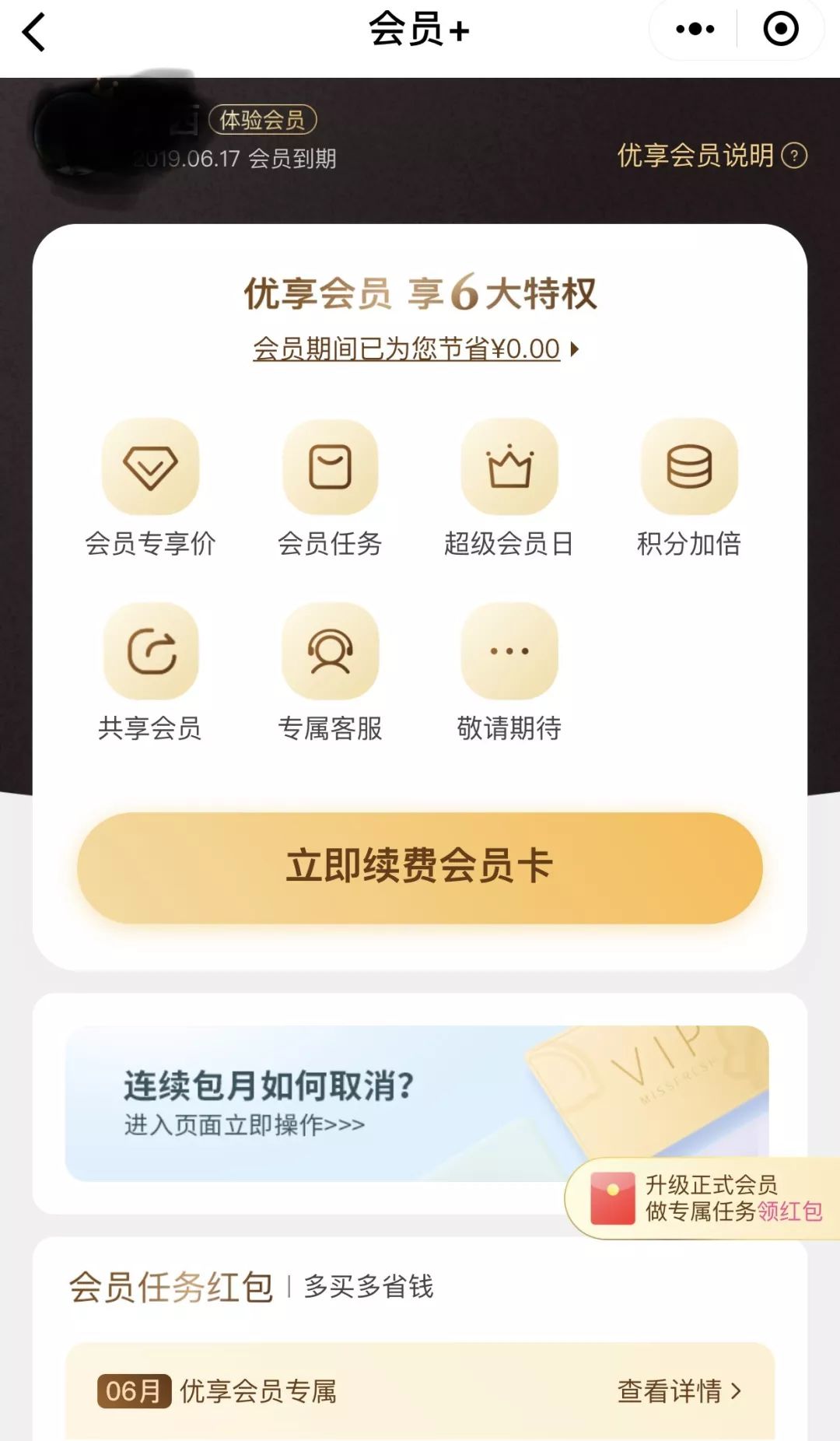Open the mini program three-dot menu

click(694, 30)
